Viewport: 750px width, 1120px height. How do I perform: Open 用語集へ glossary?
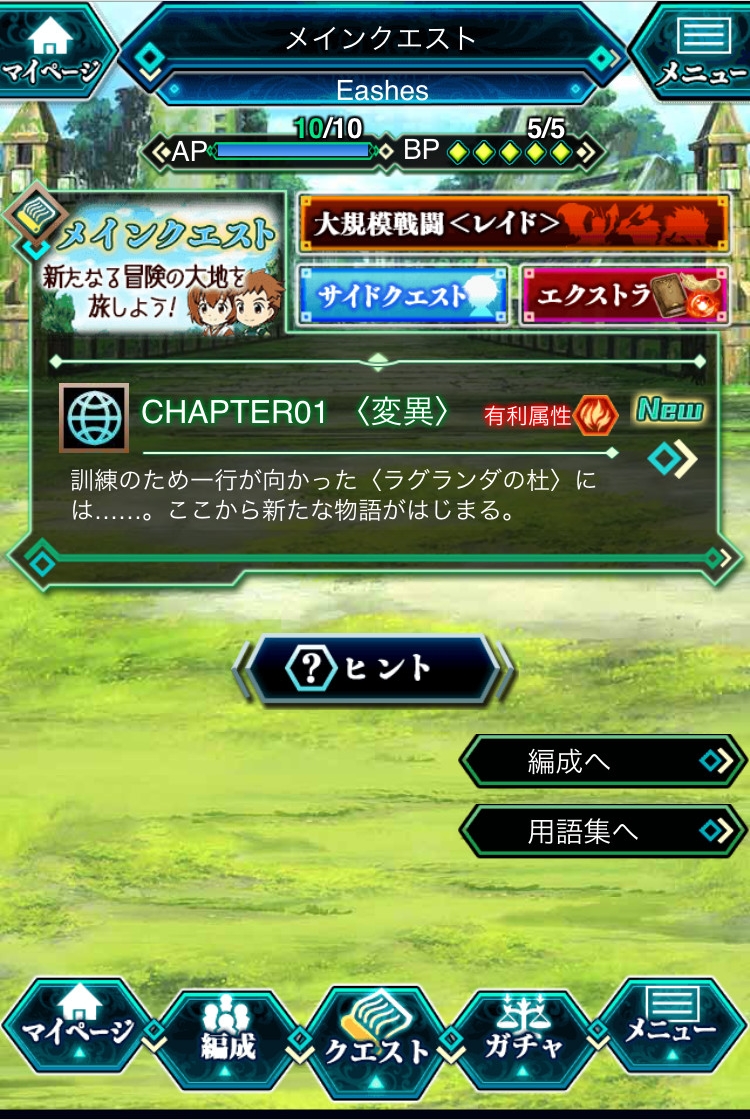coord(603,830)
